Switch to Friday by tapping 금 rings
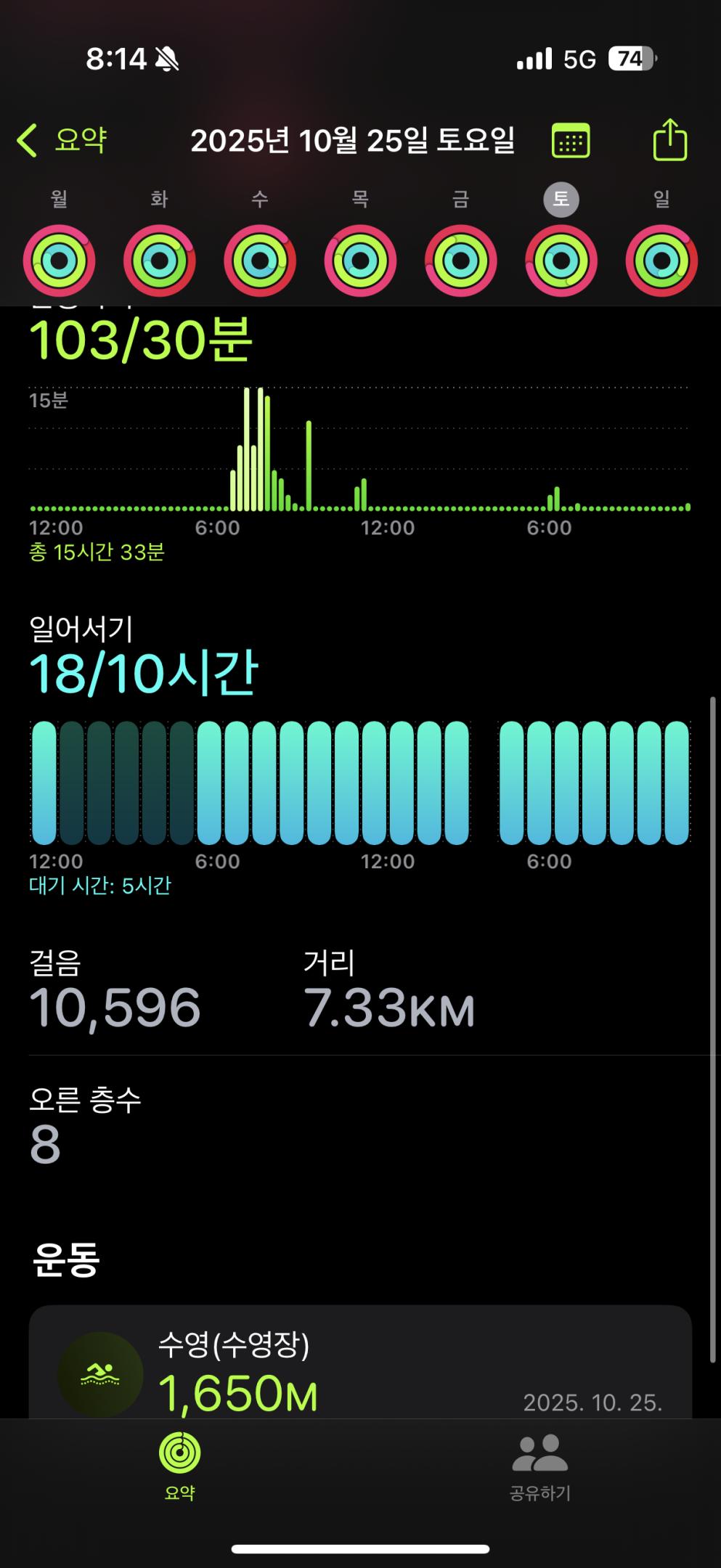721x1568 pixels. point(461,260)
